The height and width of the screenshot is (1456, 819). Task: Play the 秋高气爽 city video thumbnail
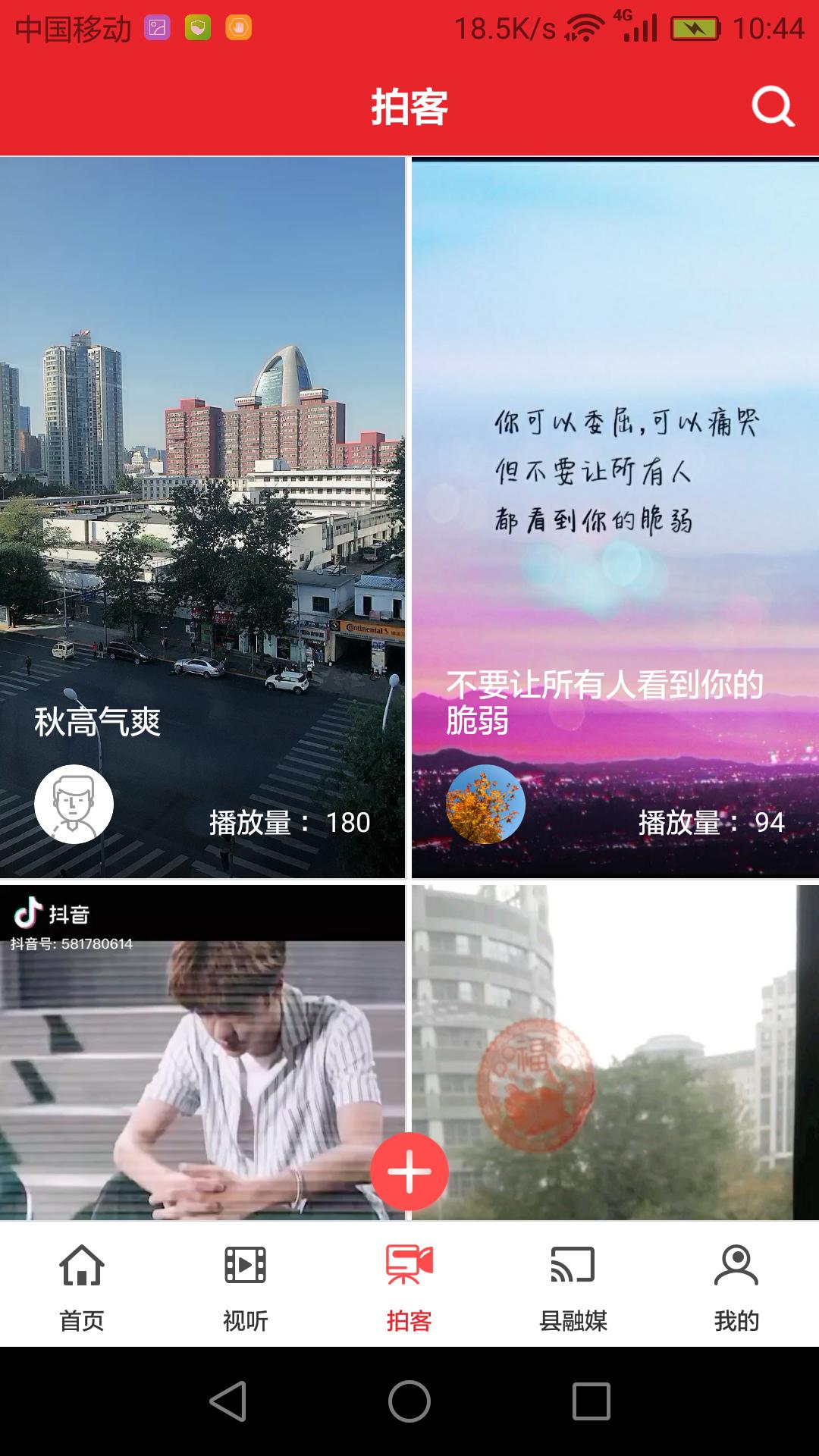201,455
